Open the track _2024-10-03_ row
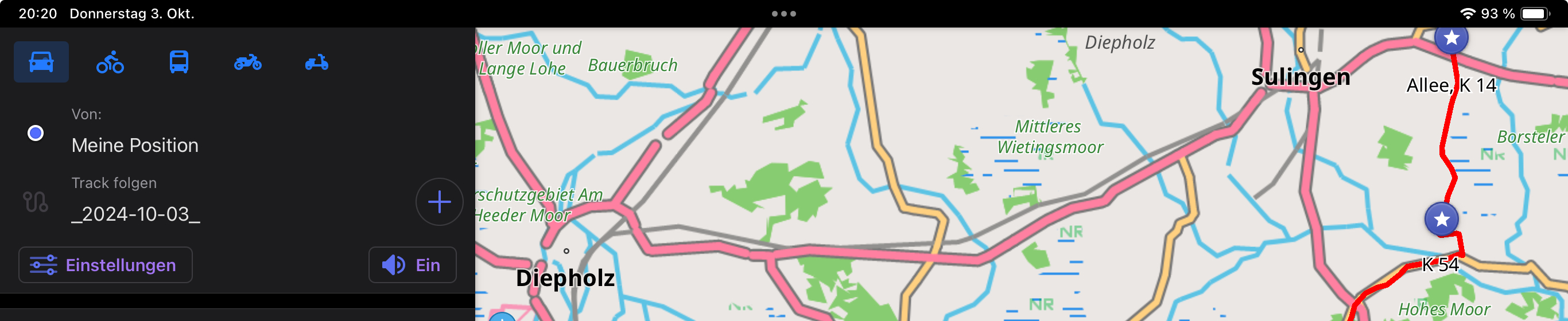1568x321 pixels. 136,213
